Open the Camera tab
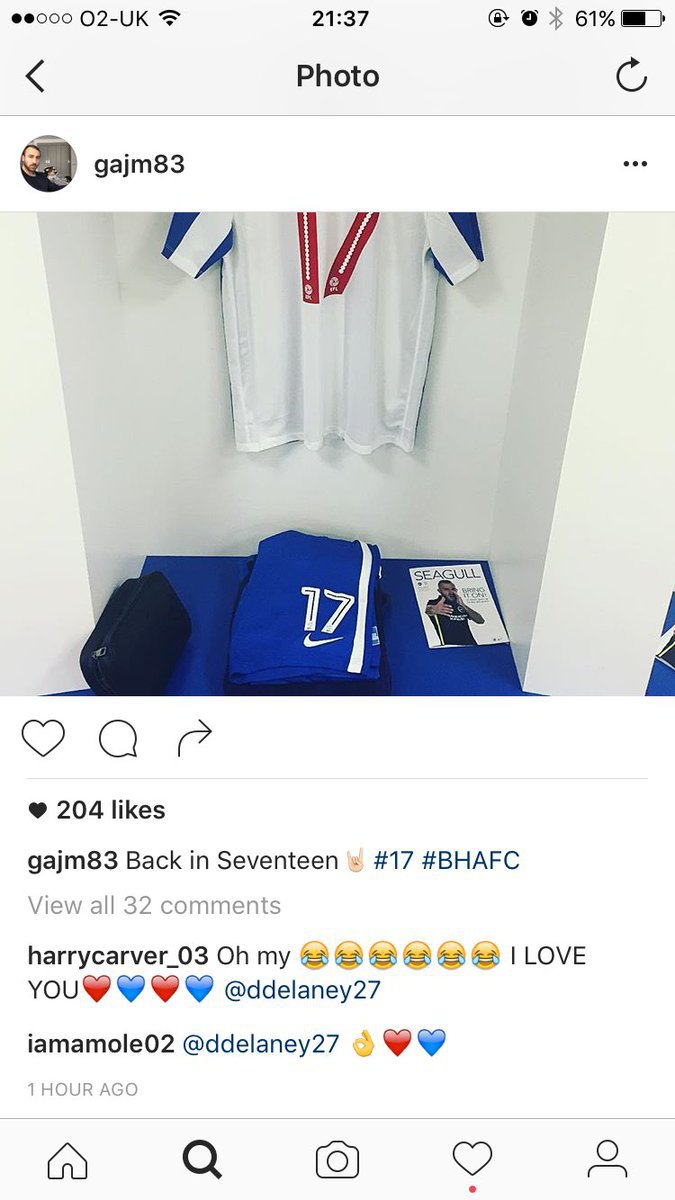The height and width of the screenshot is (1200, 675). (x=337, y=1160)
